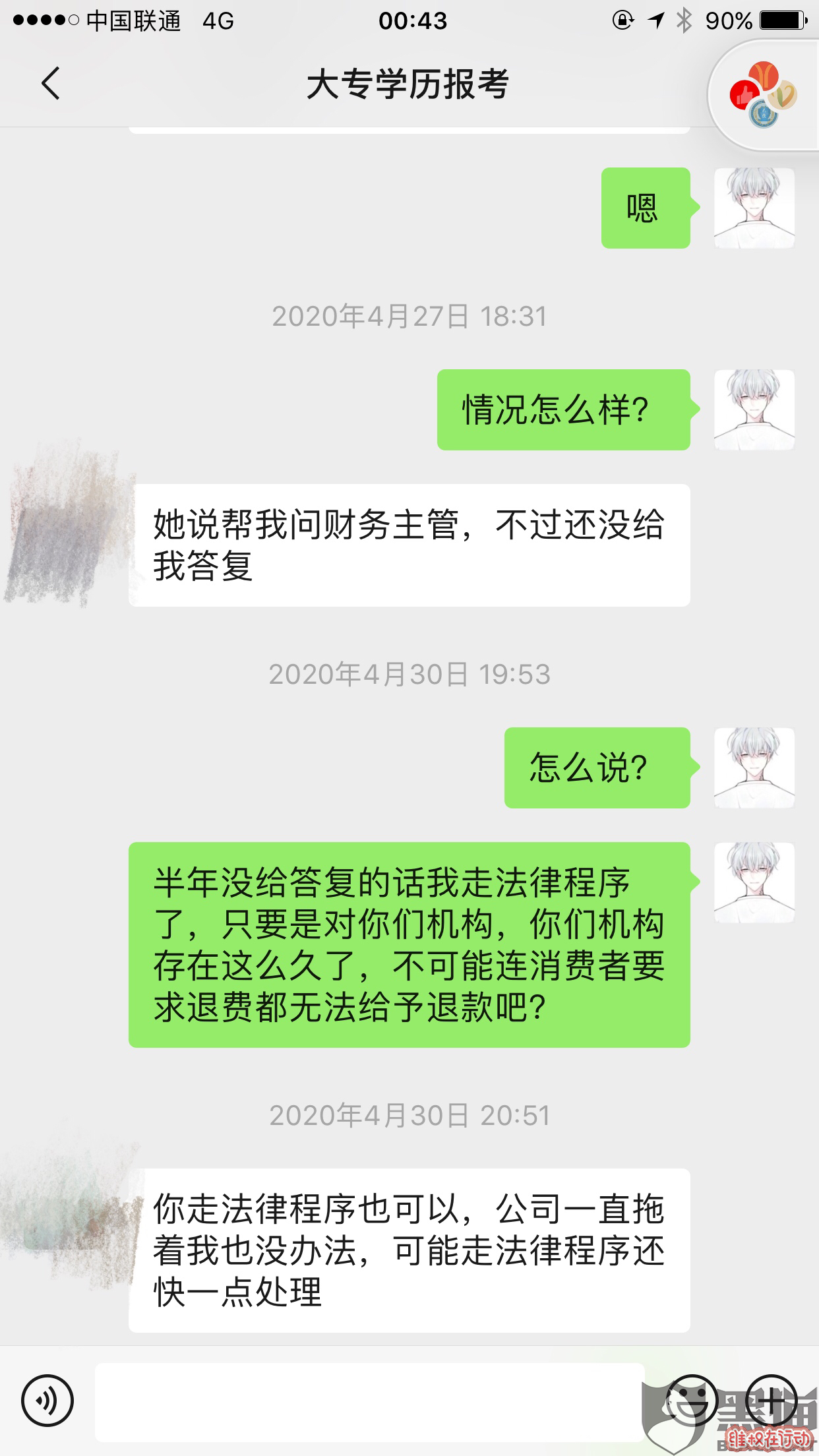Go back from the 大专学历报考 chat
The height and width of the screenshot is (1456, 819).
[x=50, y=84]
